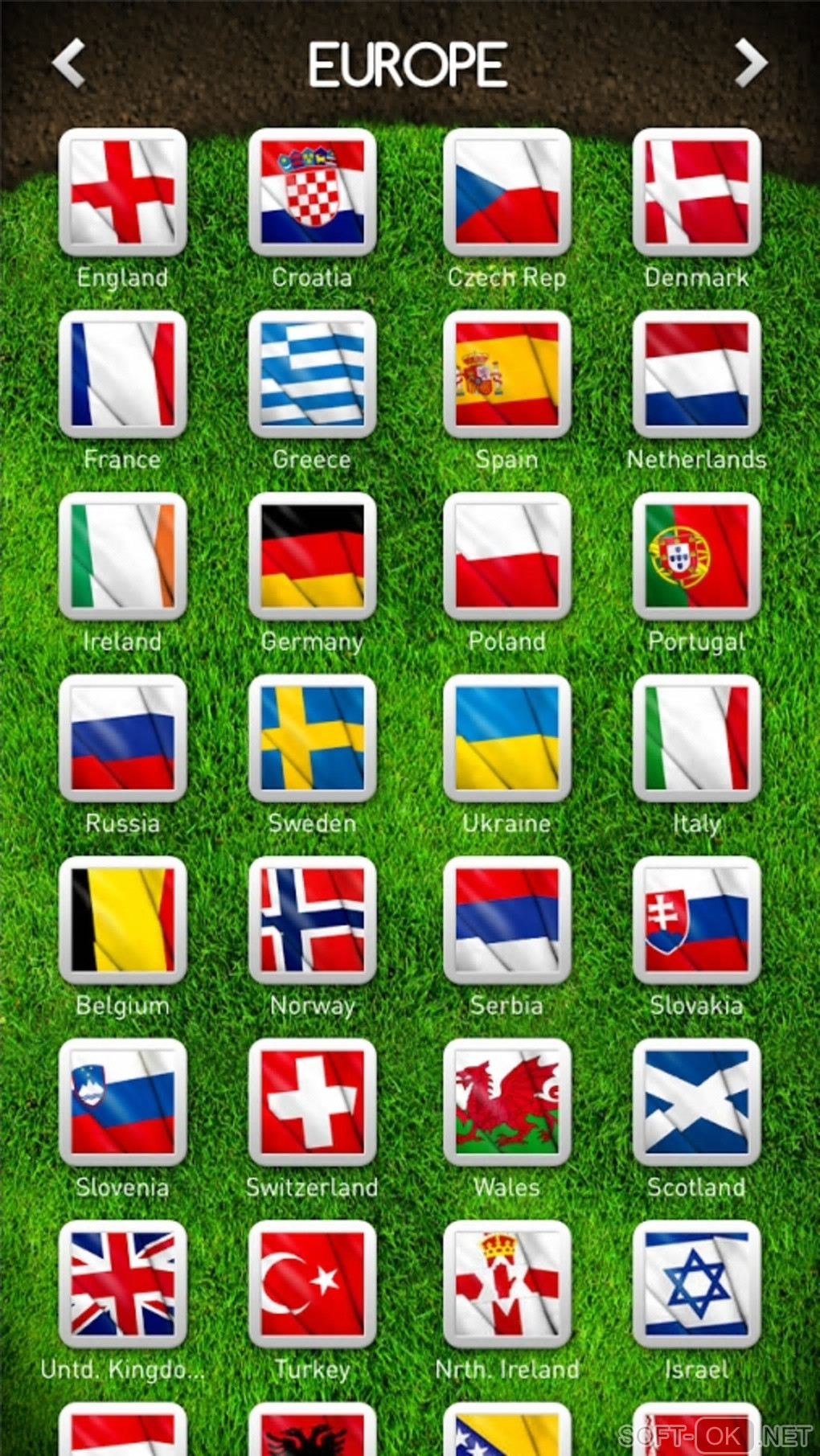The width and height of the screenshot is (820, 1456).
Task: Choose the Israel flag
Action: coord(697,1284)
